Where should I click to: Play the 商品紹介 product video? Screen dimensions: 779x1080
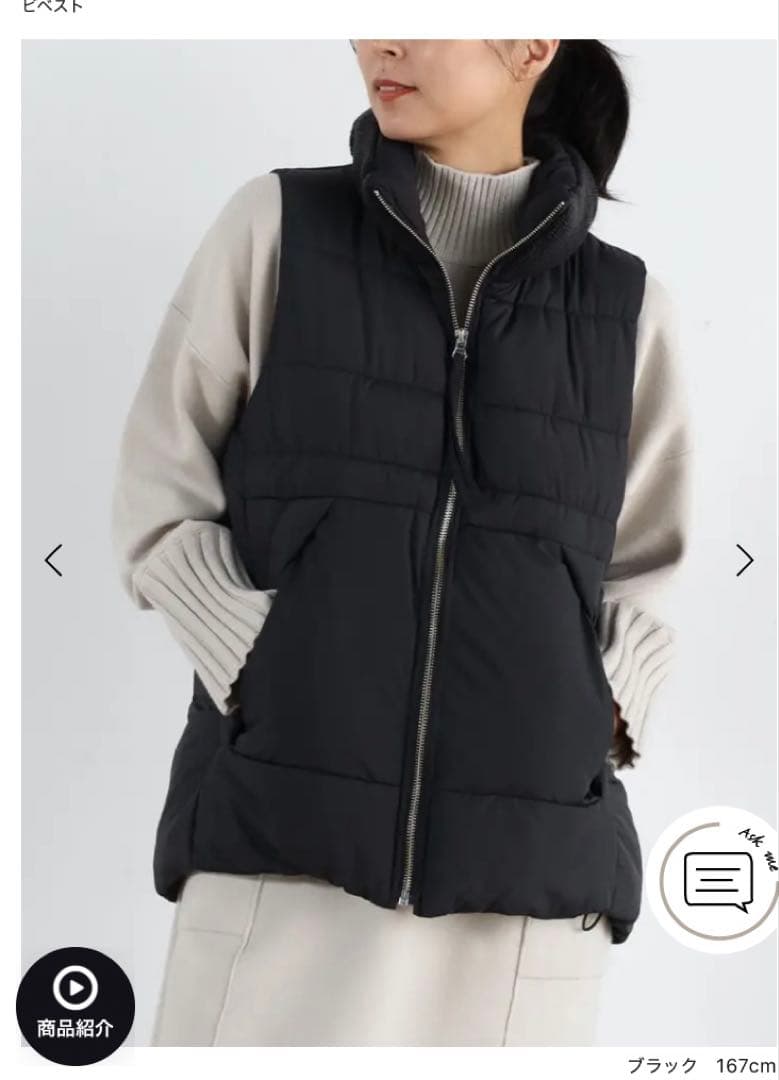75,1004
